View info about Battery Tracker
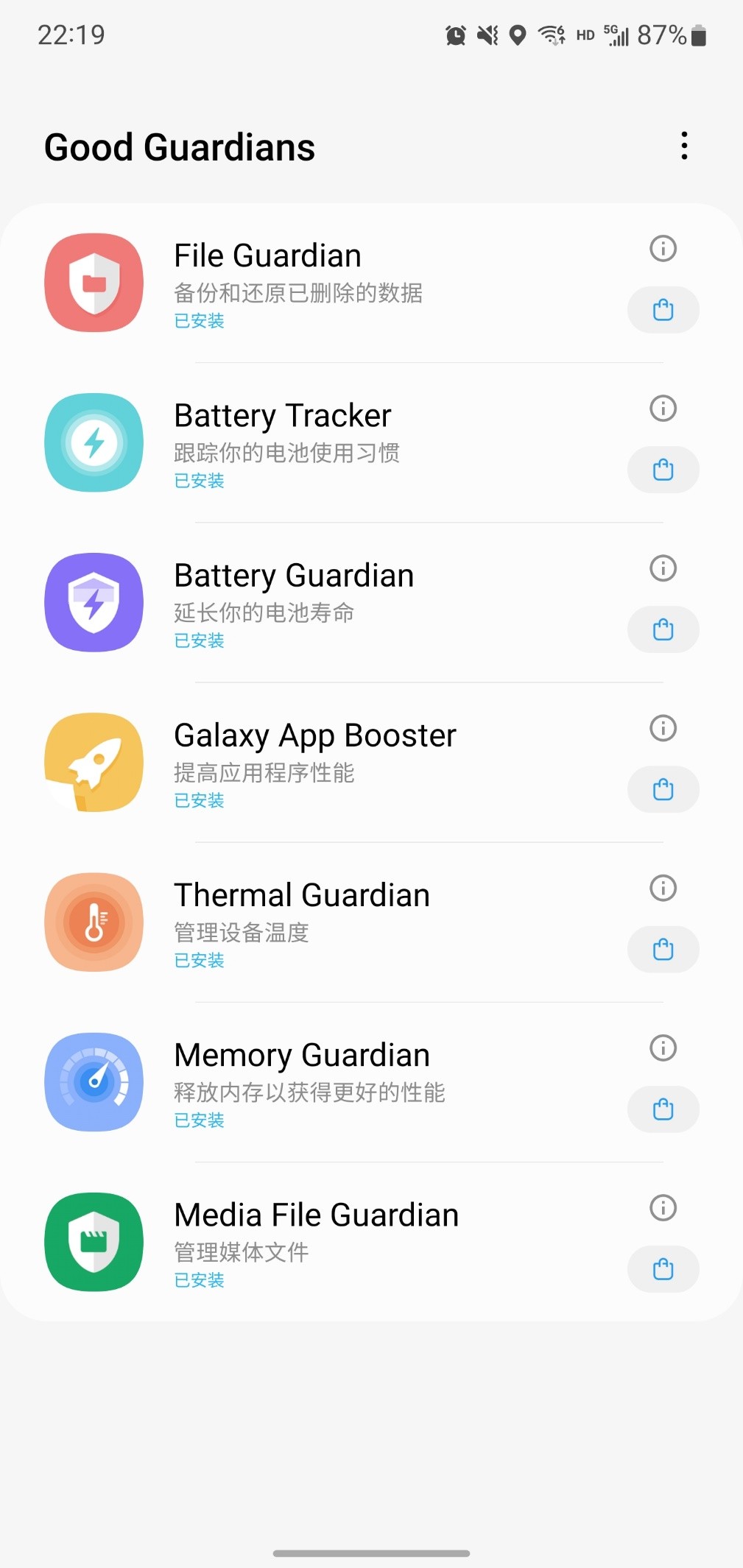The image size is (743, 1568). 663,409
